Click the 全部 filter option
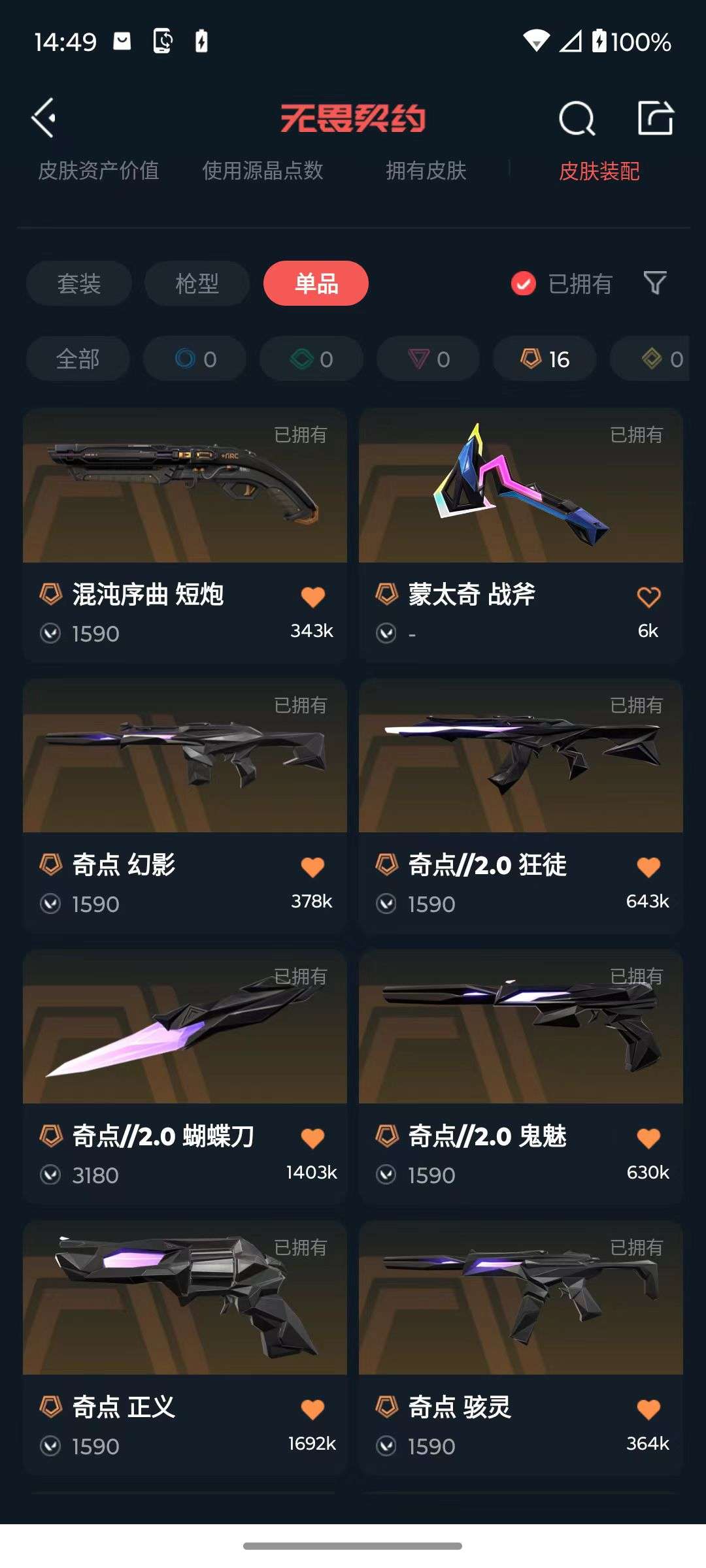Image resolution: width=706 pixels, height=1568 pixels. point(77,358)
